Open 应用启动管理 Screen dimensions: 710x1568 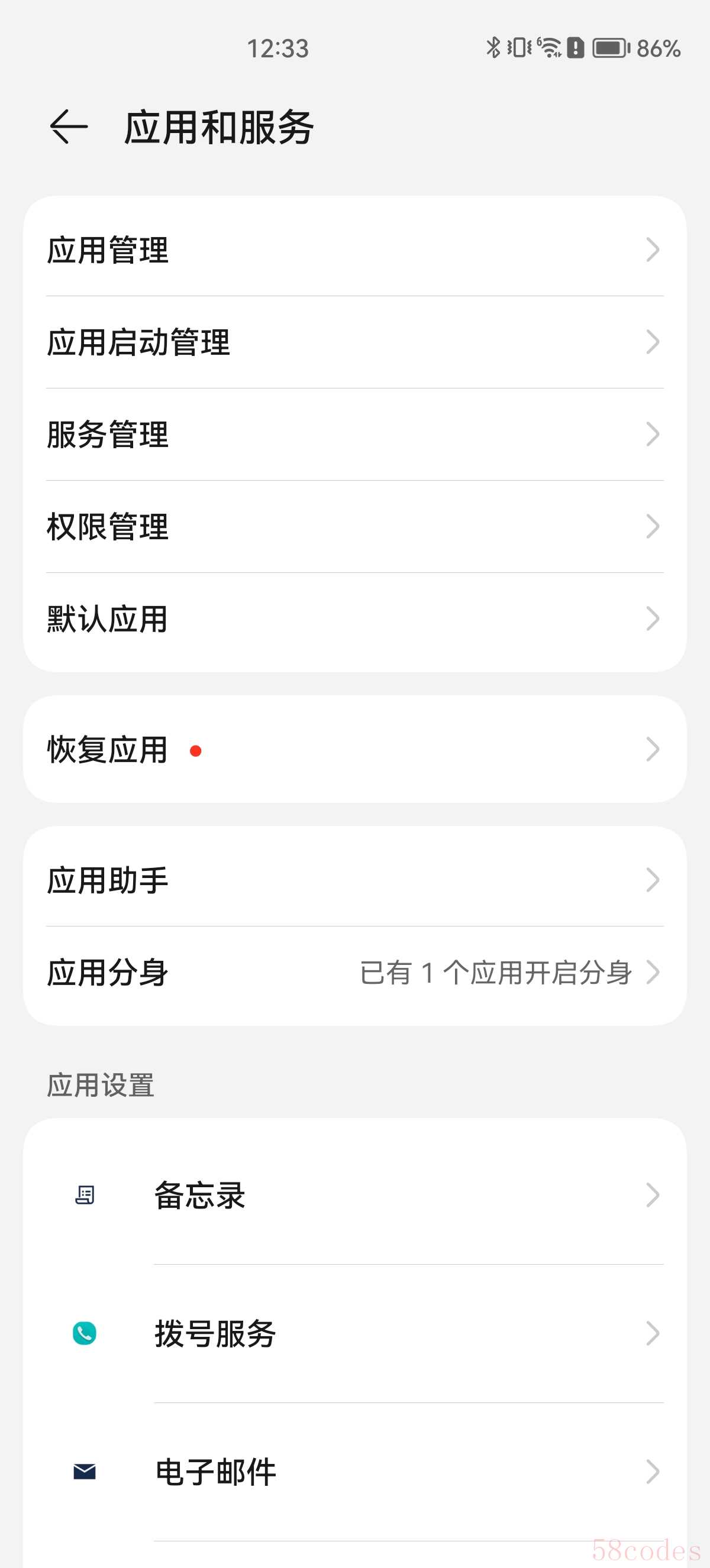click(x=354, y=343)
